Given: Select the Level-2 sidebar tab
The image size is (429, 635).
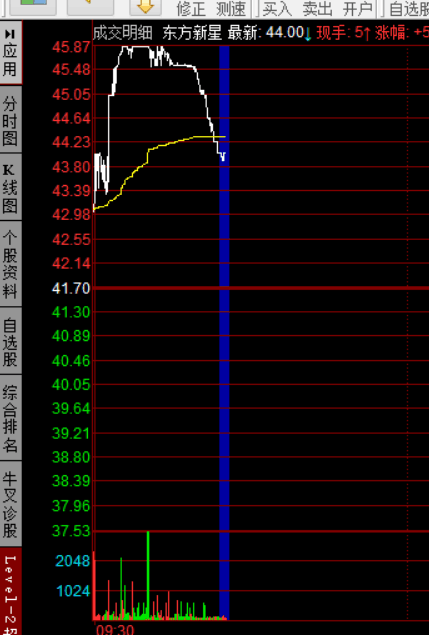Looking at the screenshot, I should (11, 592).
